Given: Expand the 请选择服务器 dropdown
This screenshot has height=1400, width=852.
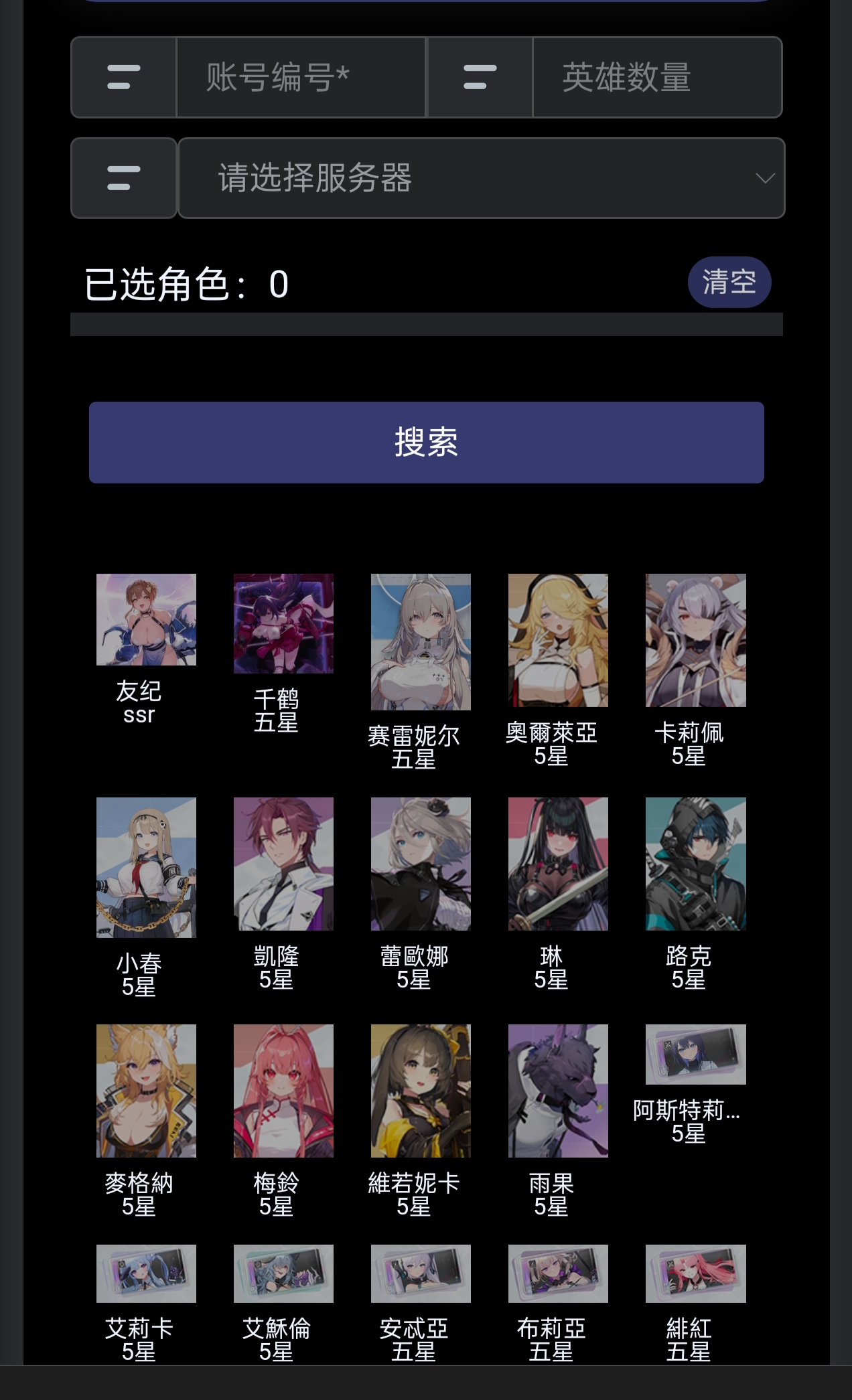Looking at the screenshot, I should (481, 178).
